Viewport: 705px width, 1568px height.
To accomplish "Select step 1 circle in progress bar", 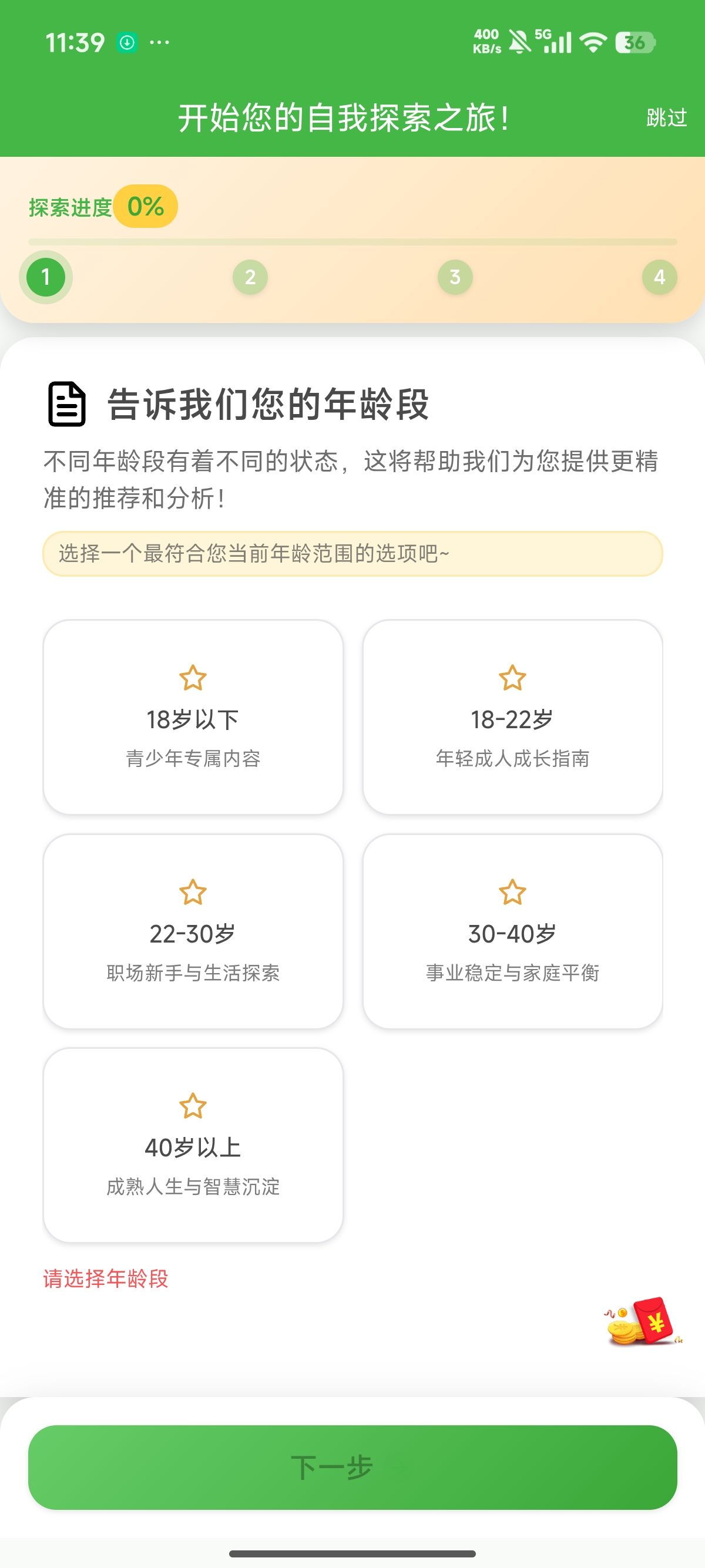I will (x=46, y=276).
